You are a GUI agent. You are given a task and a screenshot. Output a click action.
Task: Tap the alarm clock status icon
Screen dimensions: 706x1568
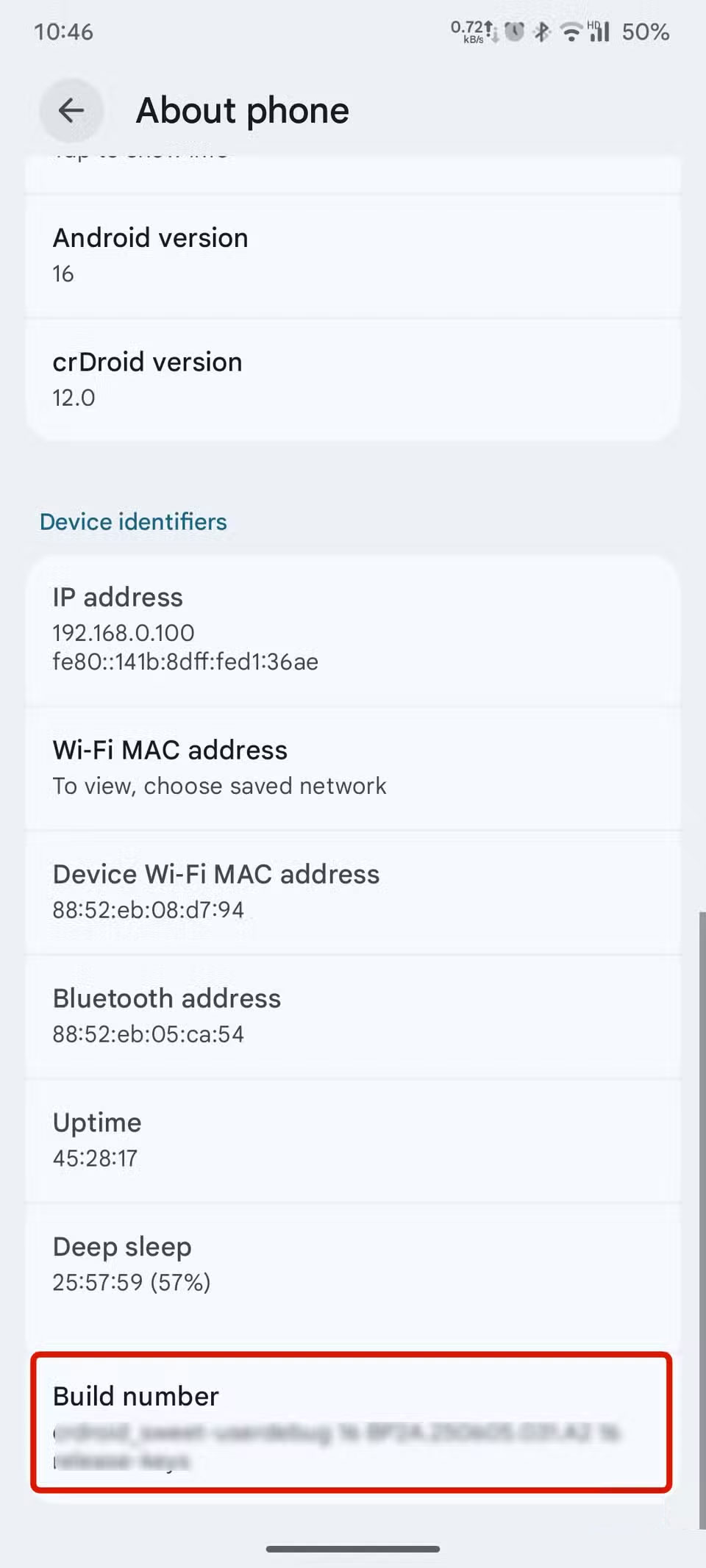(x=513, y=32)
